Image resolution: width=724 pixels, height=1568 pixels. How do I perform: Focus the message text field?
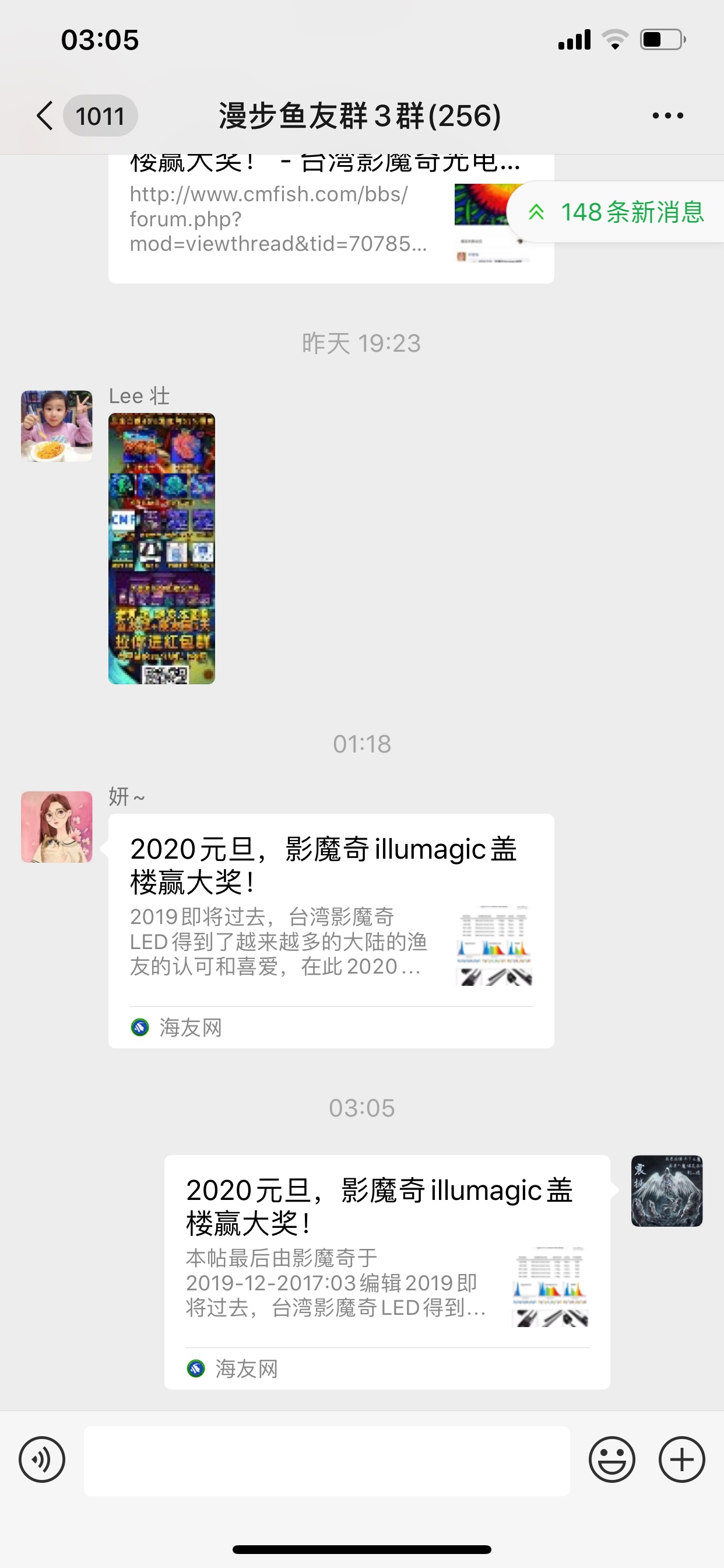(x=326, y=1461)
